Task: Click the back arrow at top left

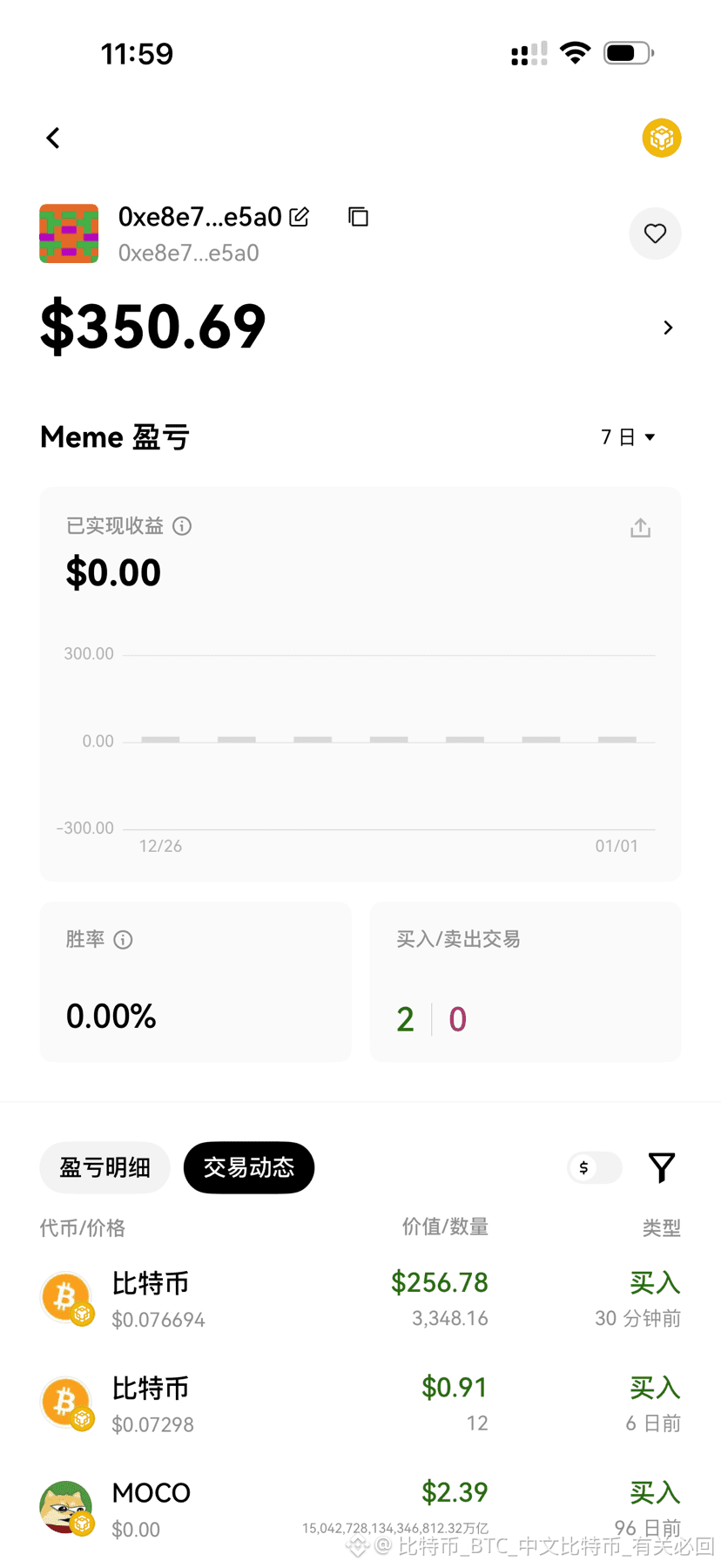Action: [52, 138]
